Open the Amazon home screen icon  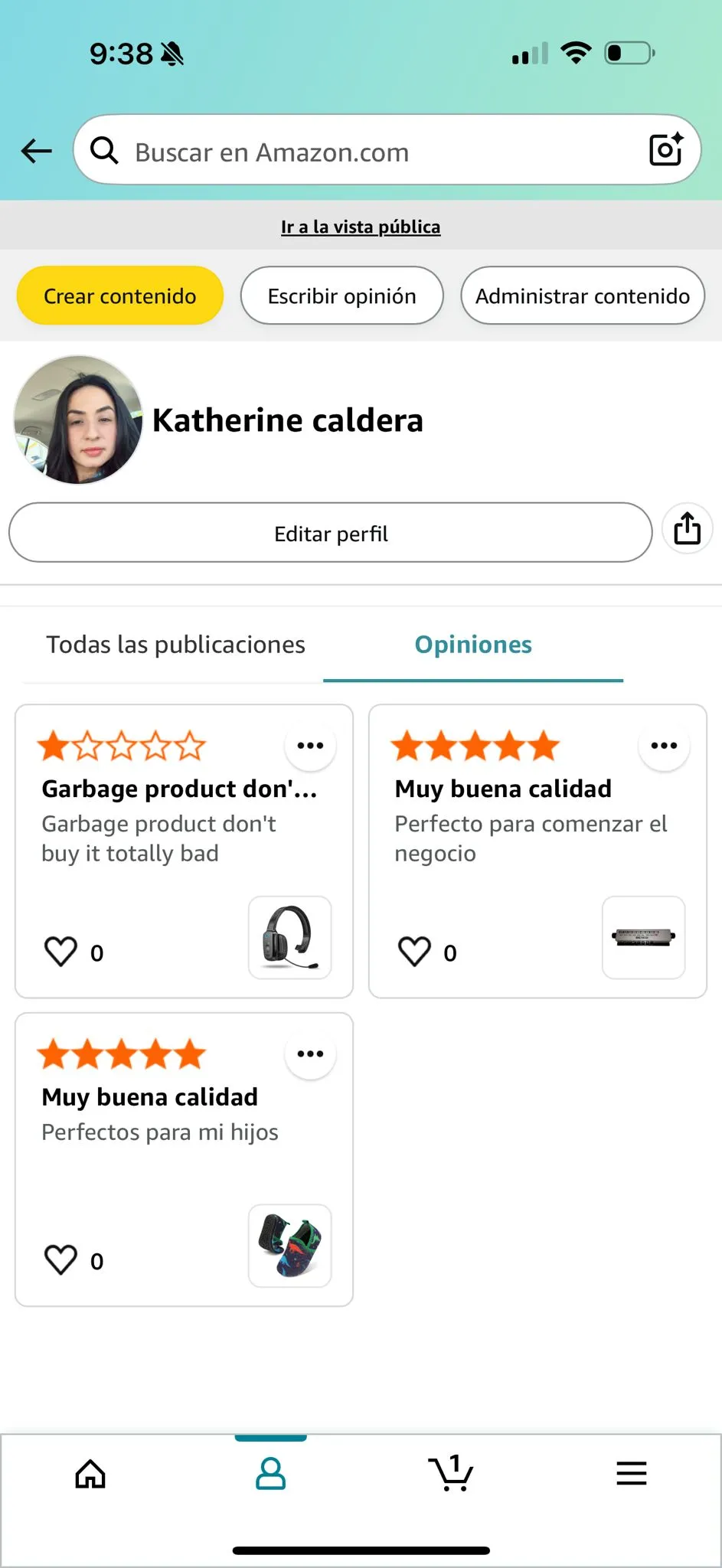(90, 1473)
